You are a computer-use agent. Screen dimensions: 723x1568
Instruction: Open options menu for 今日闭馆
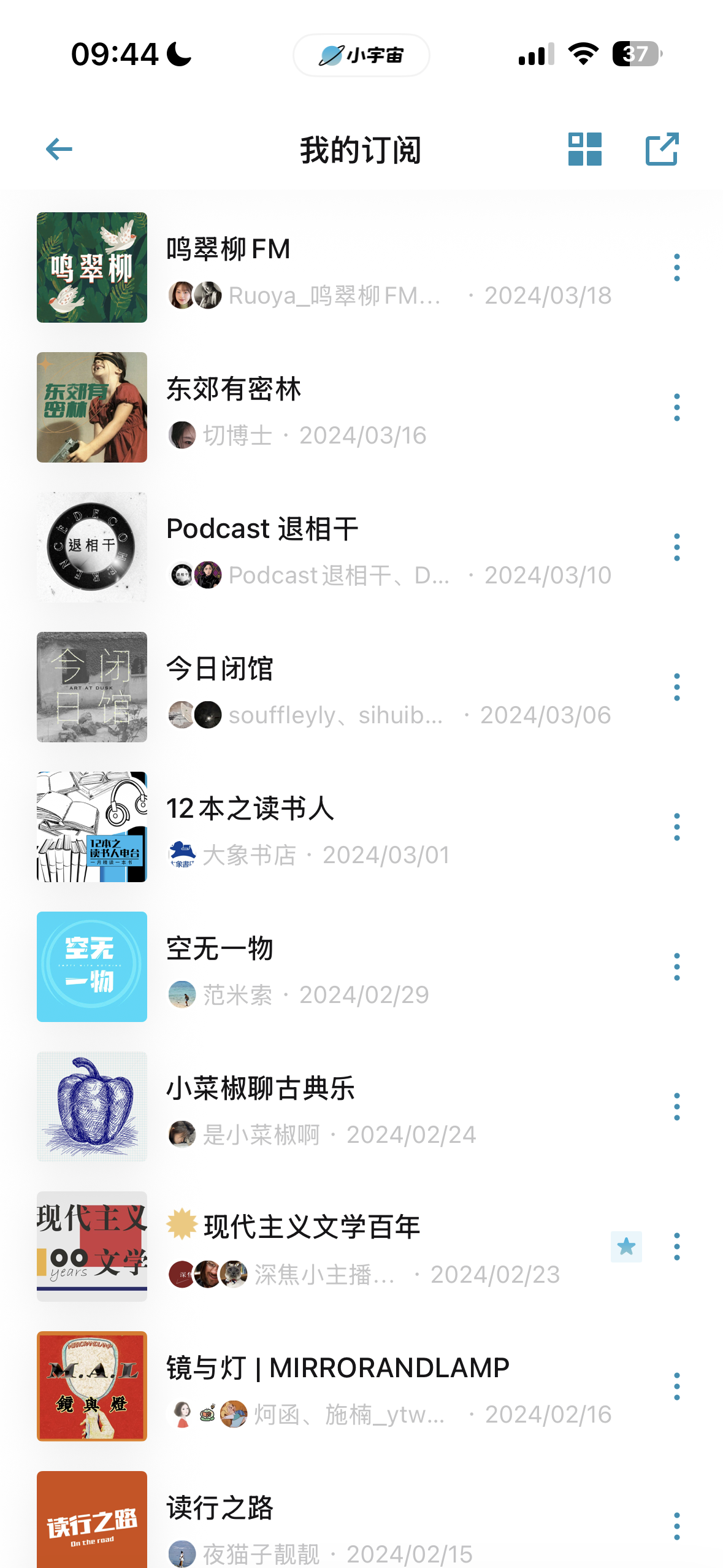676,687
